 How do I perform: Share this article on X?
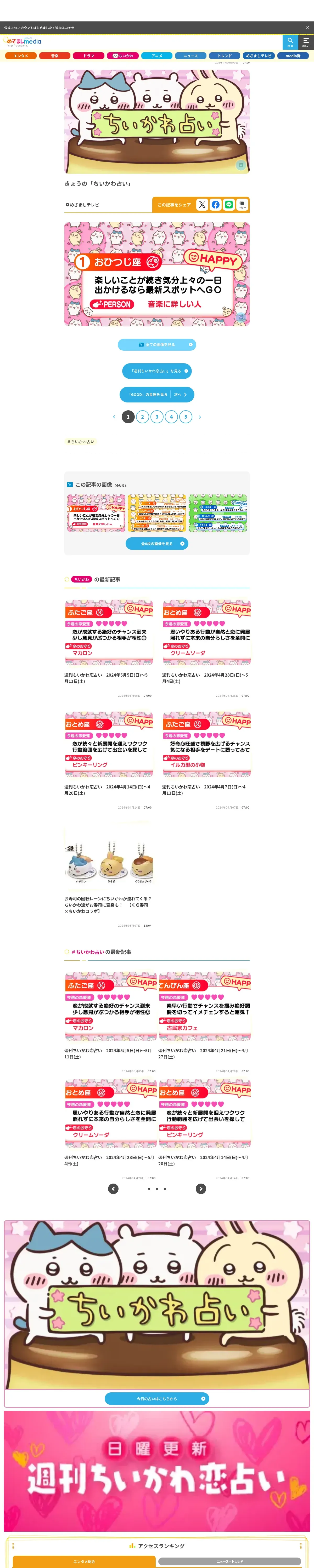202,205
